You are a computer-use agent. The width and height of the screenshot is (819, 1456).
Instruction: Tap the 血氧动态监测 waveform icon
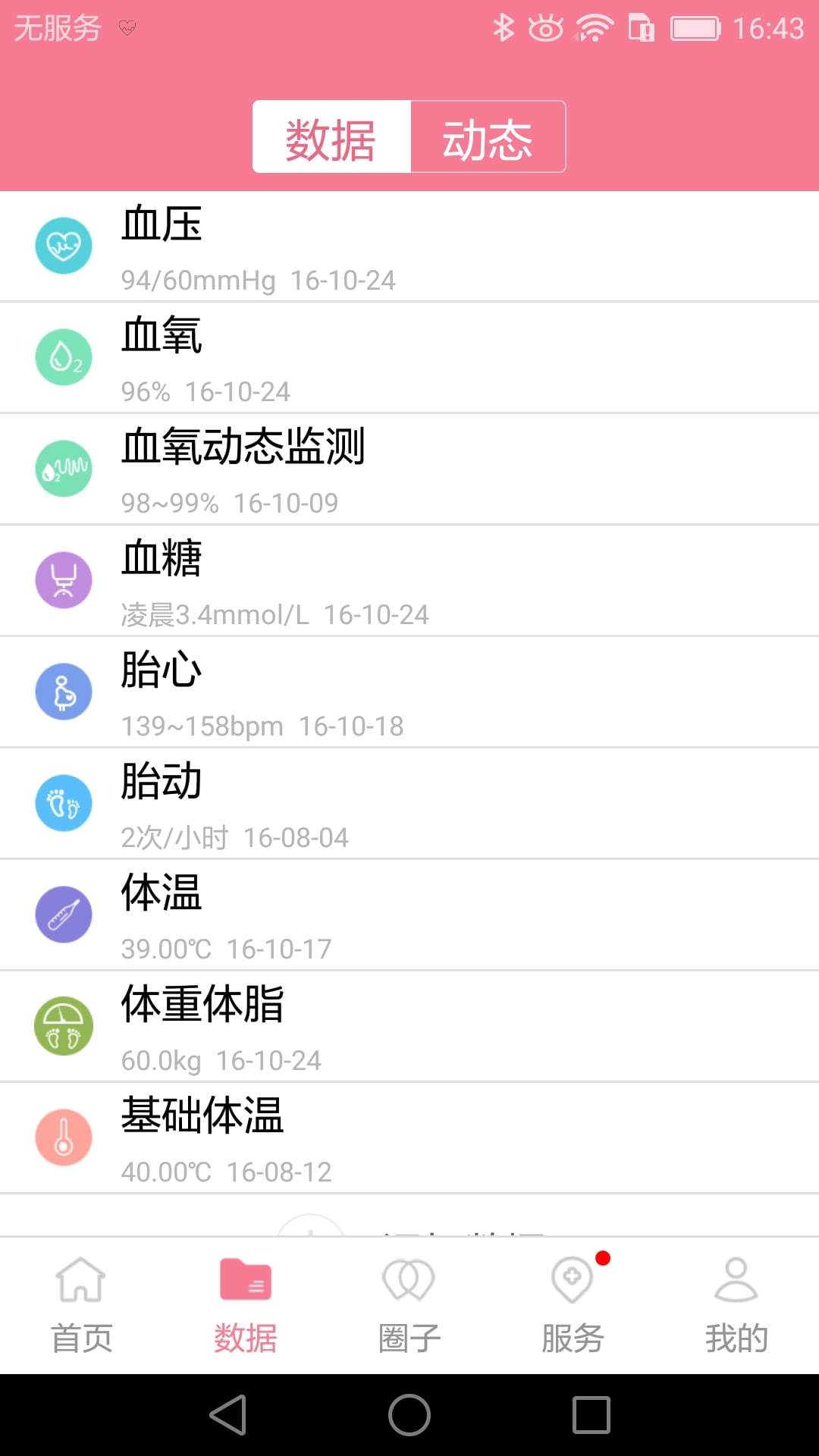pos(64,468)
